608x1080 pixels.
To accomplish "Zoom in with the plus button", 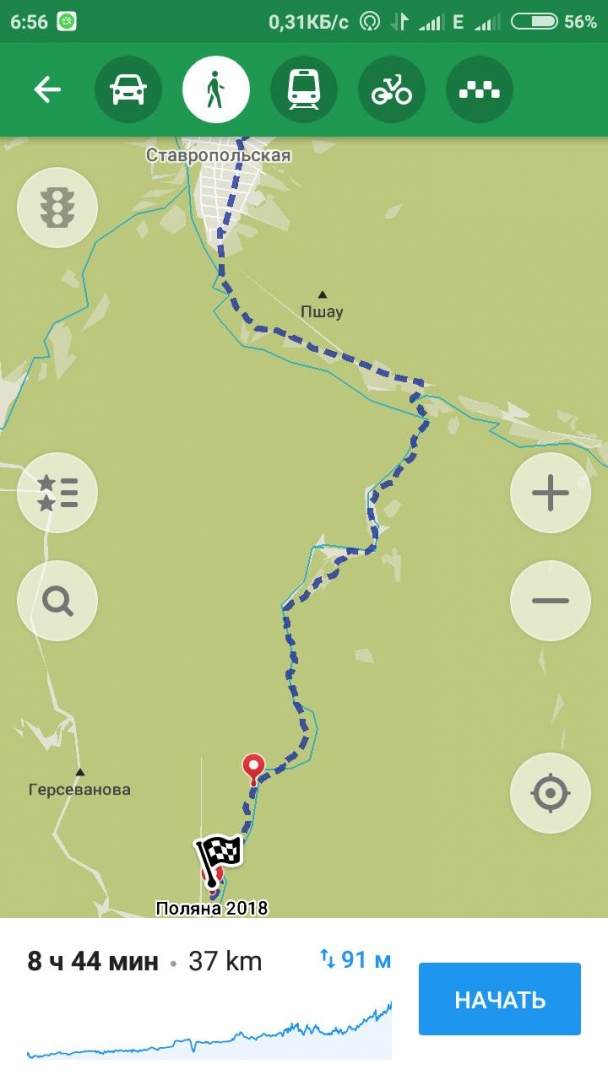I will pyautogui.click(x=550, y=493).
